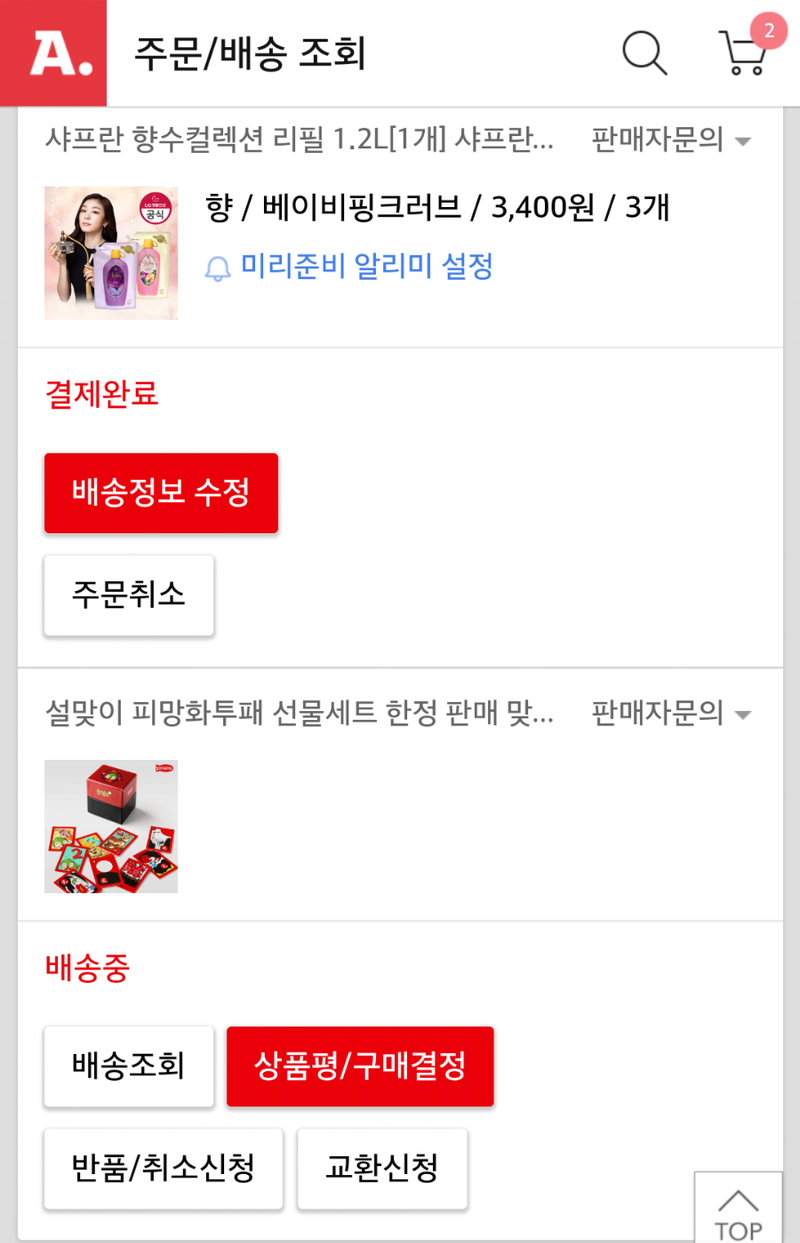Image resolution: width=800 pixels, height=1243 pixels.
Task: Cancel order with 주문취소
Action: 129,595
